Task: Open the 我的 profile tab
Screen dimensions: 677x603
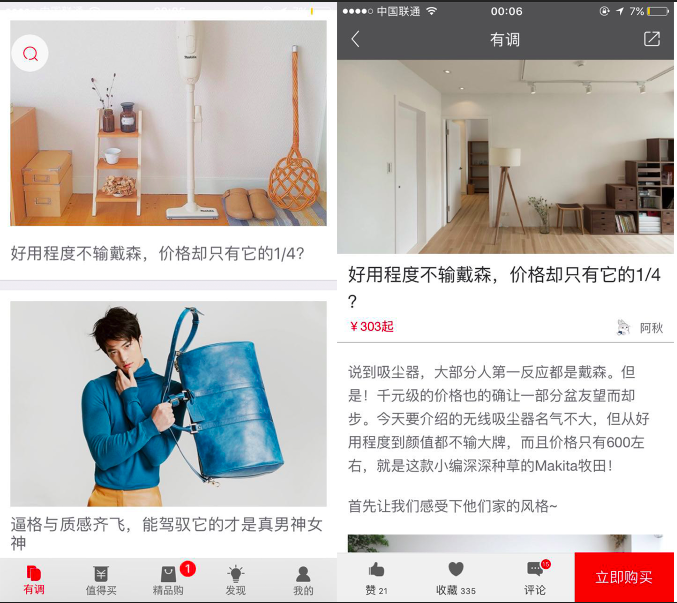Action: tap(303, 581)
